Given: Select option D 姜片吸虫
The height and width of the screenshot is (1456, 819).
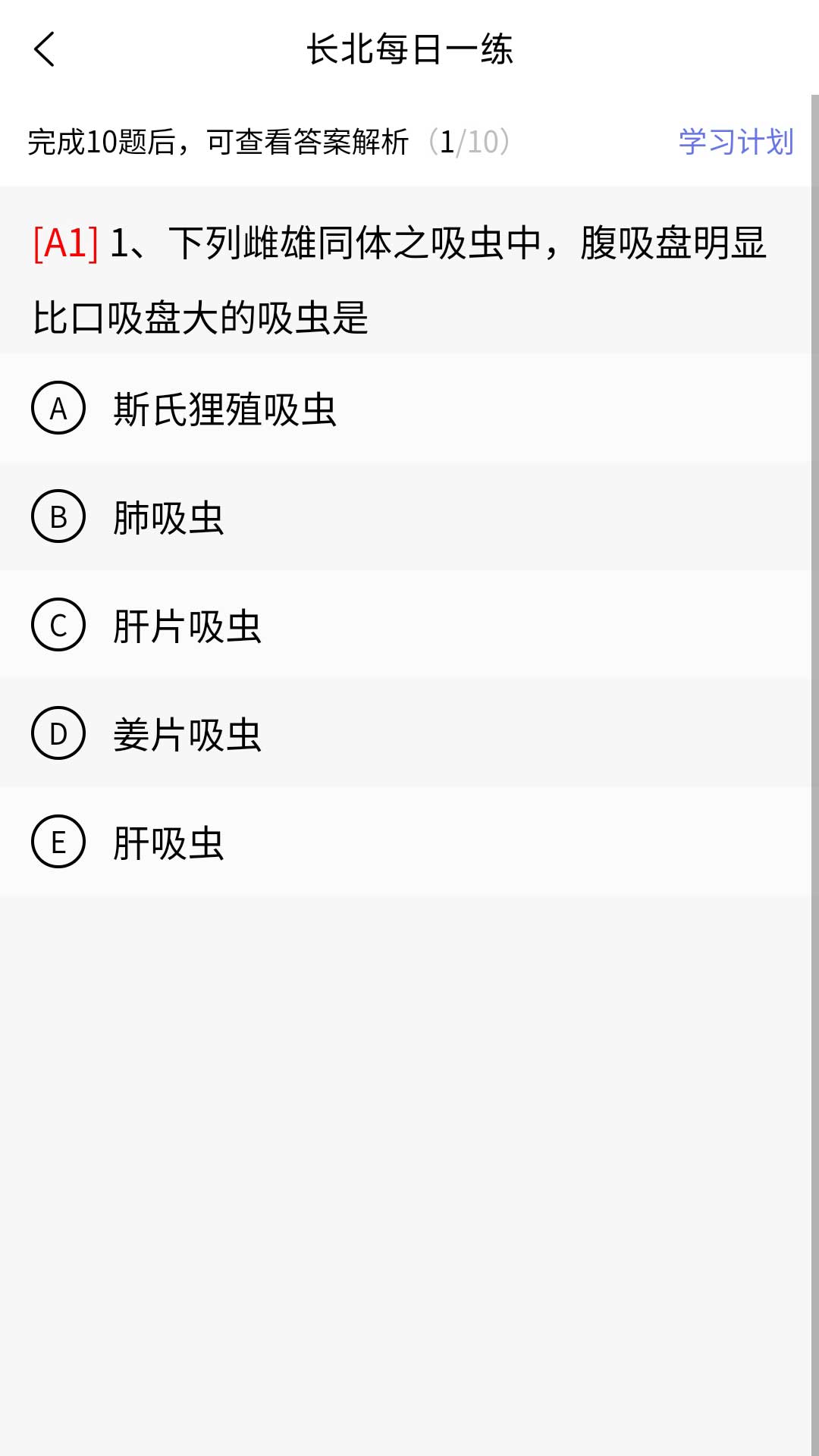Looking at the screenshot, I should point(187,732).
